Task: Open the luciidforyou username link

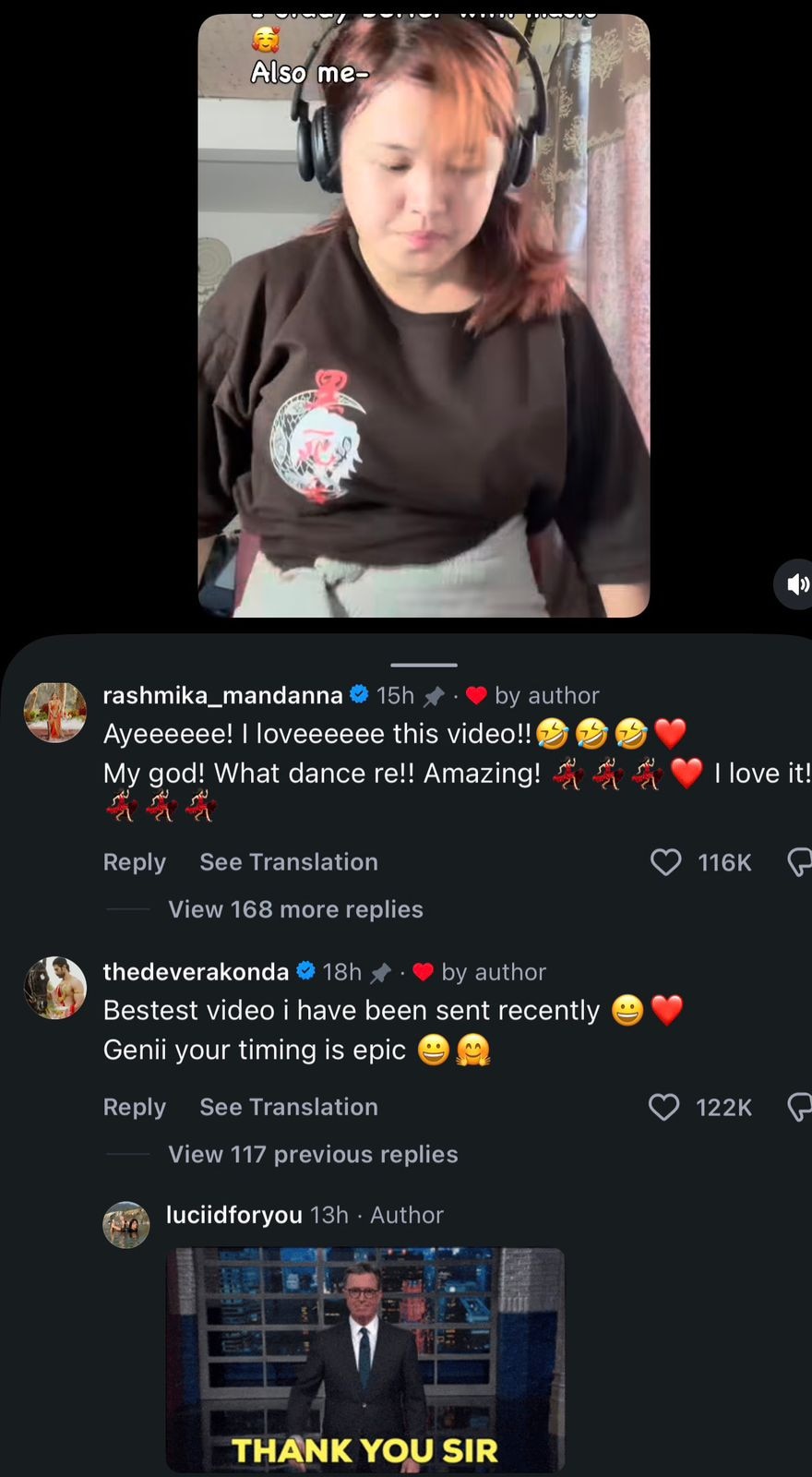Action: coord(233,1215)
